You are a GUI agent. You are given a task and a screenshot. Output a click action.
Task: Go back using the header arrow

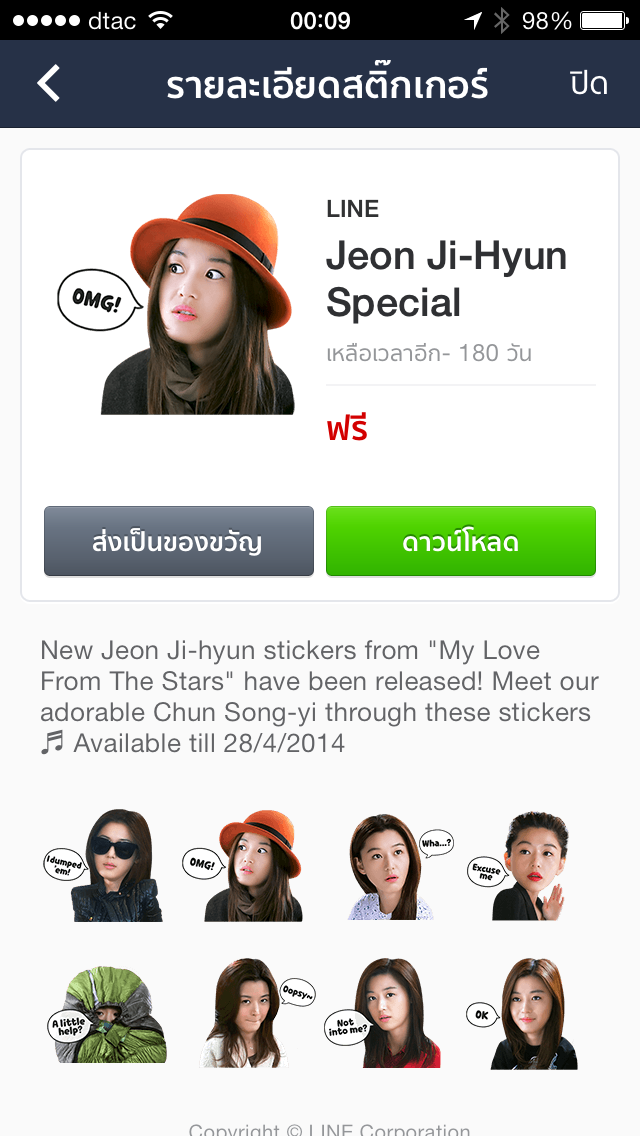click(49, 84)
